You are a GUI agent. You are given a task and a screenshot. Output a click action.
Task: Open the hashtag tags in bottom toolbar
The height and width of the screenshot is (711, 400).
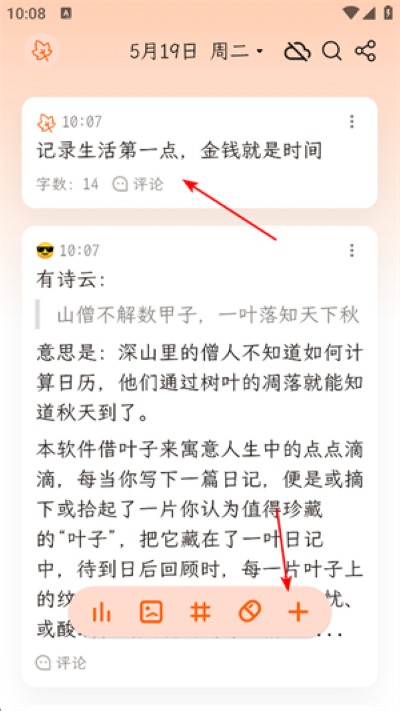point(200,613)
